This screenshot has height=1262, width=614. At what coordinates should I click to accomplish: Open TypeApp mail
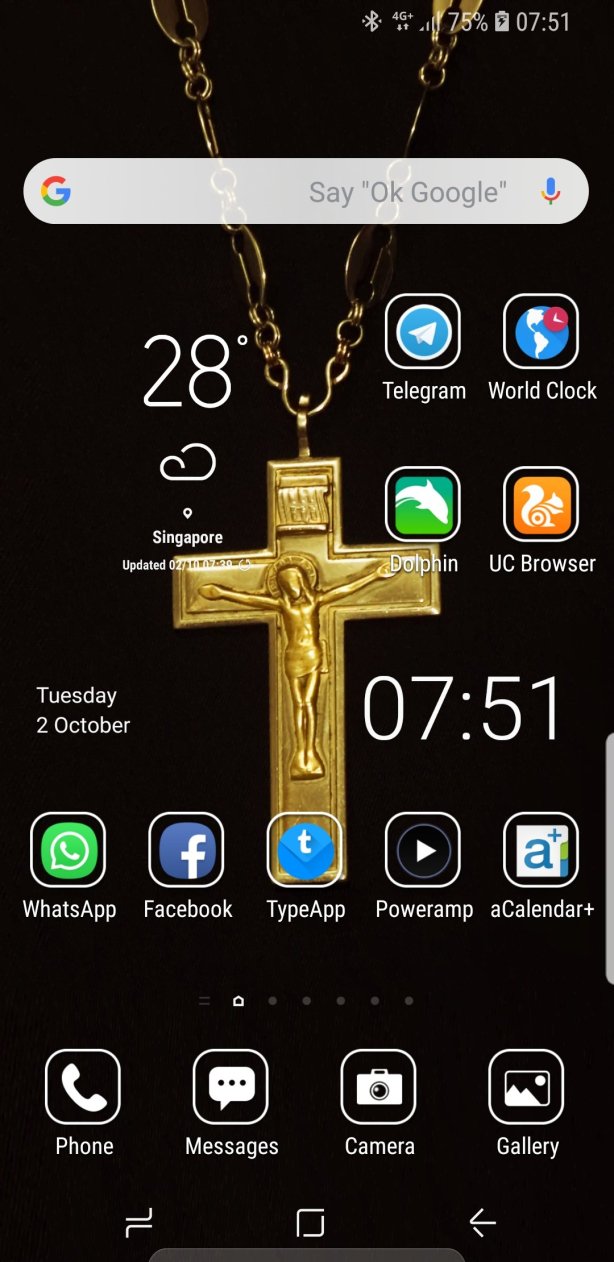[305, 850]
